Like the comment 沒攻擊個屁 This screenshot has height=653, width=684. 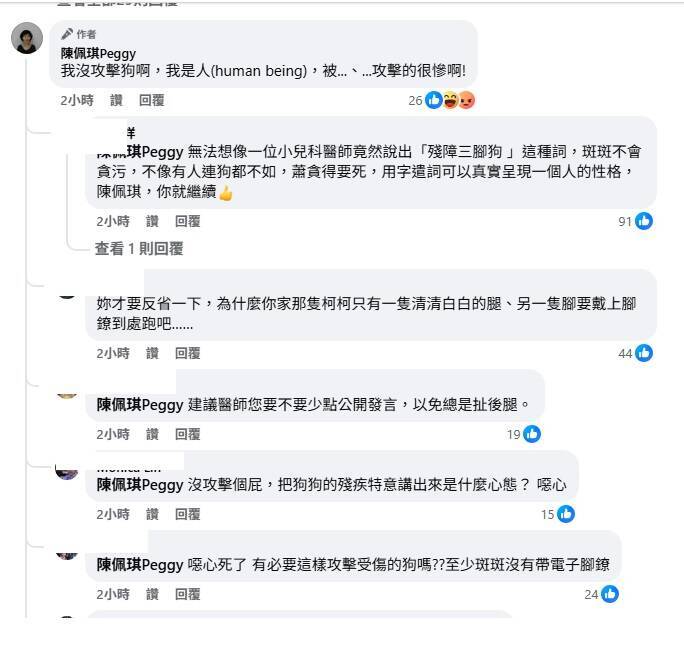[152, 514]
